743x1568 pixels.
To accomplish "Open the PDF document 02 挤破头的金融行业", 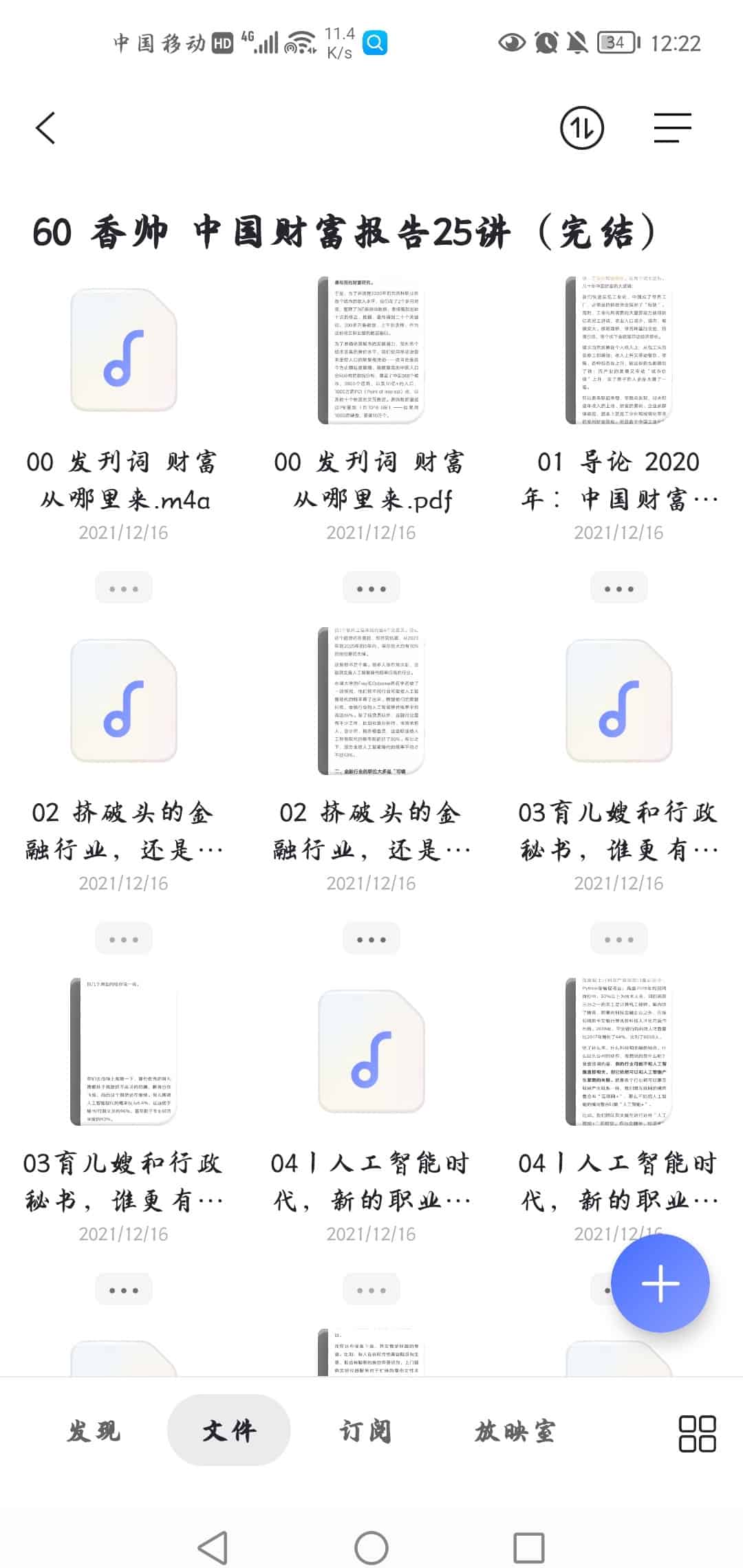I will 371,701.
